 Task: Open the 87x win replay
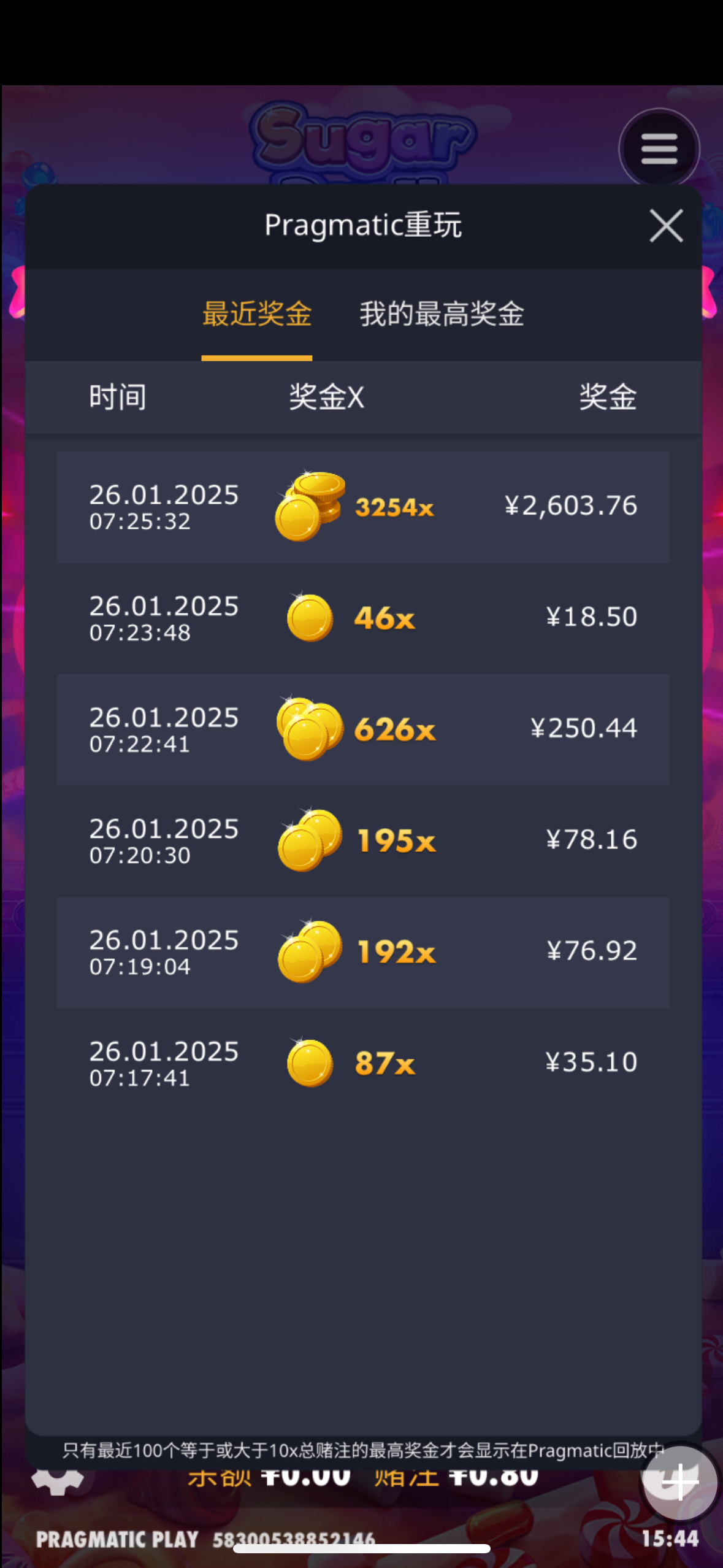(x=363, y=1063)
